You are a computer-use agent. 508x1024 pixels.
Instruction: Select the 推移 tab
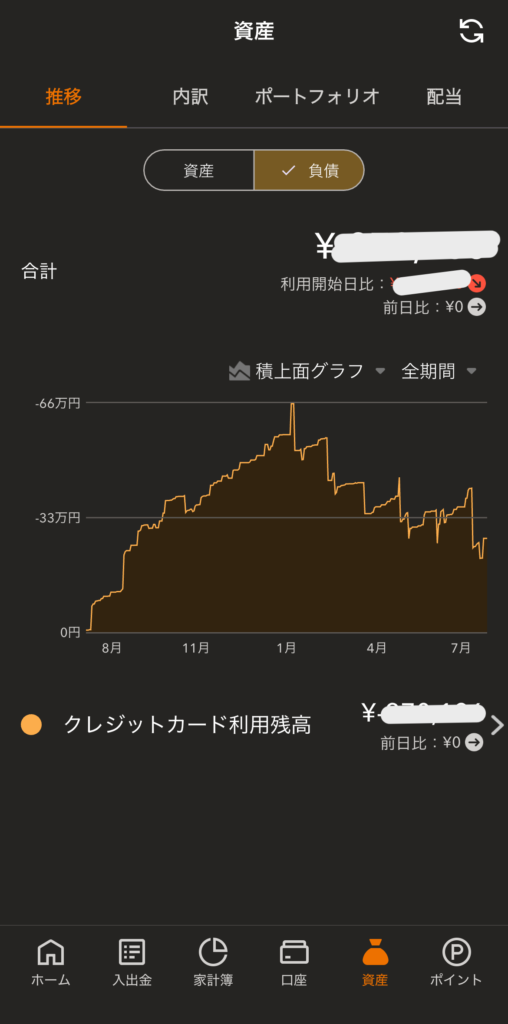coord(63,97)
